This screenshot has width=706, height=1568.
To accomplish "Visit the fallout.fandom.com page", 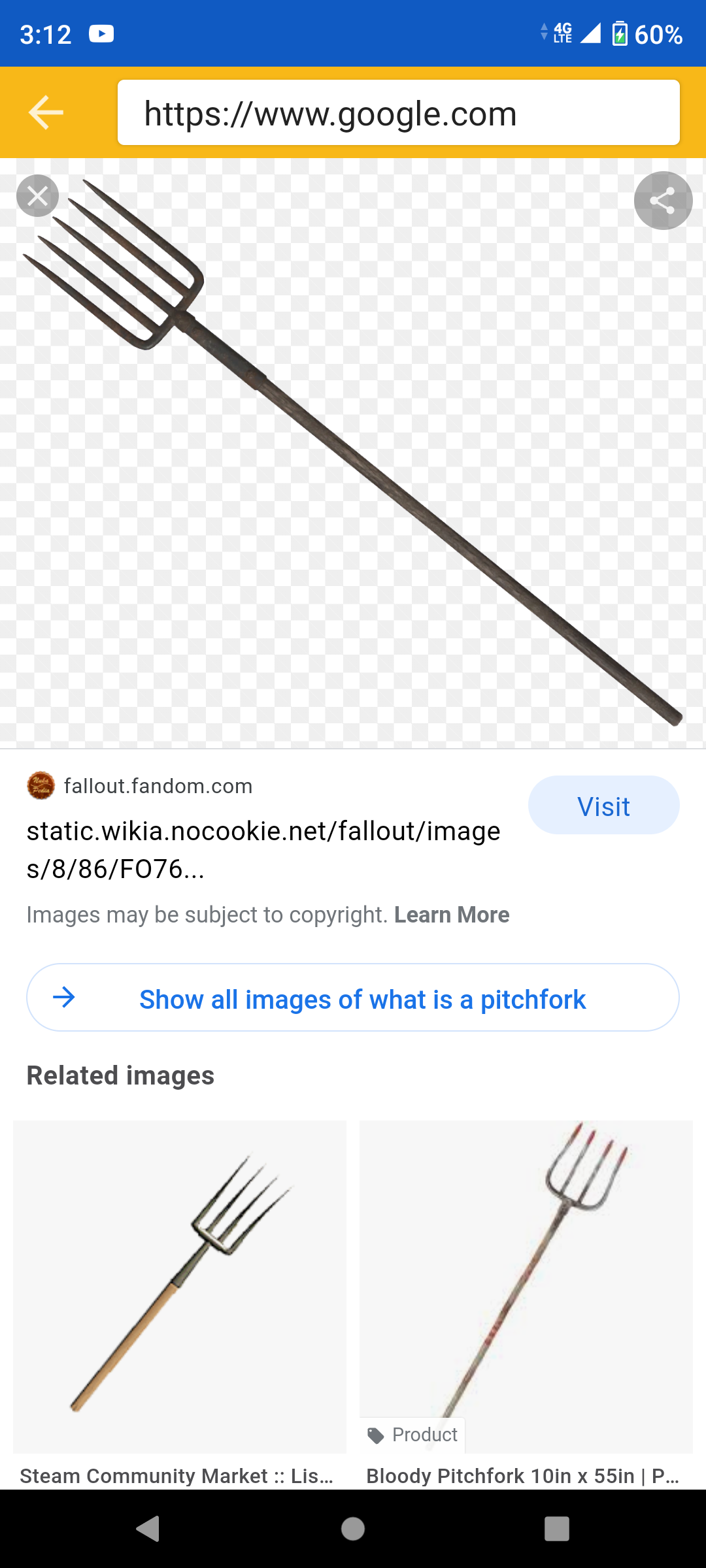I will point(603,806).
